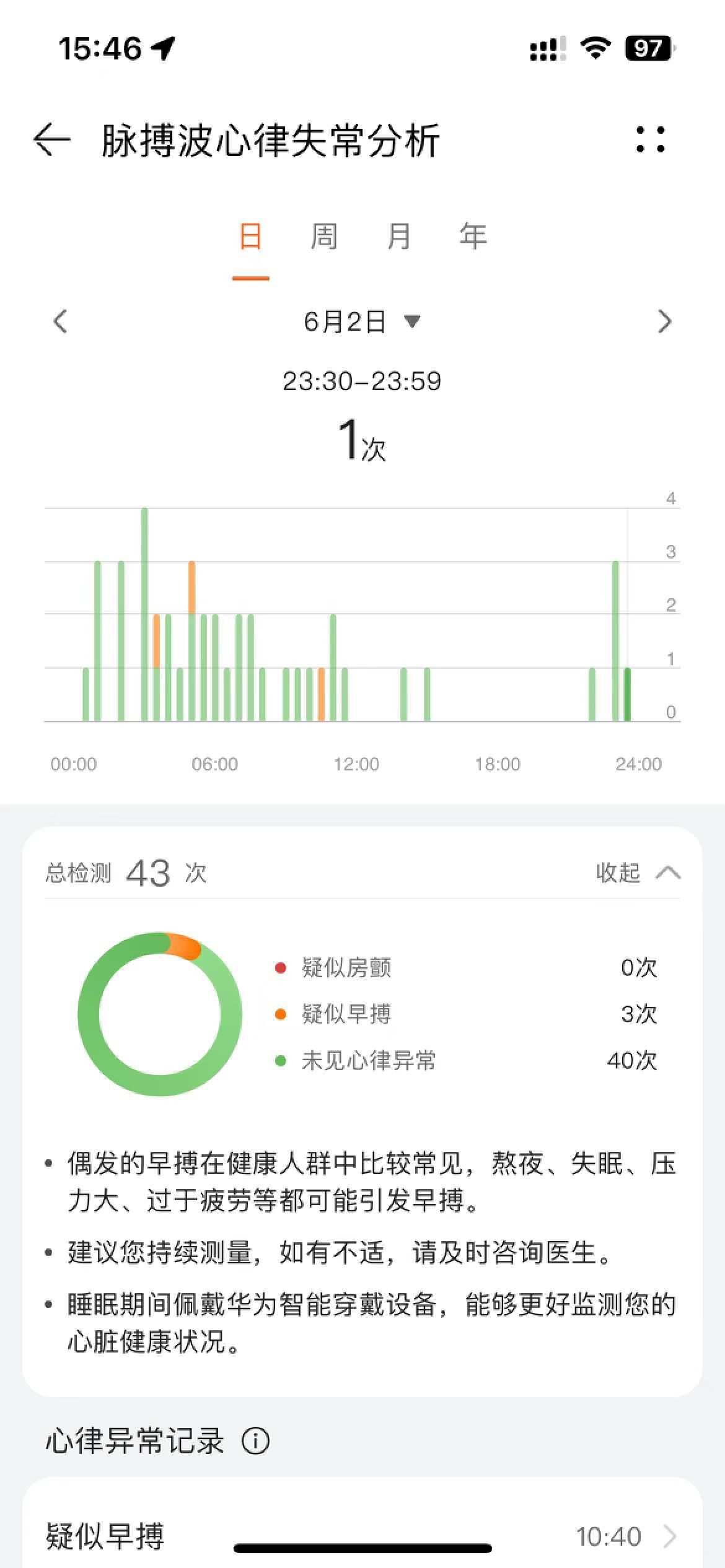This screenshot has height=1568, width=725.
Task: Tap the Wi-Fi icon in status bar
Action: (595, 48)
